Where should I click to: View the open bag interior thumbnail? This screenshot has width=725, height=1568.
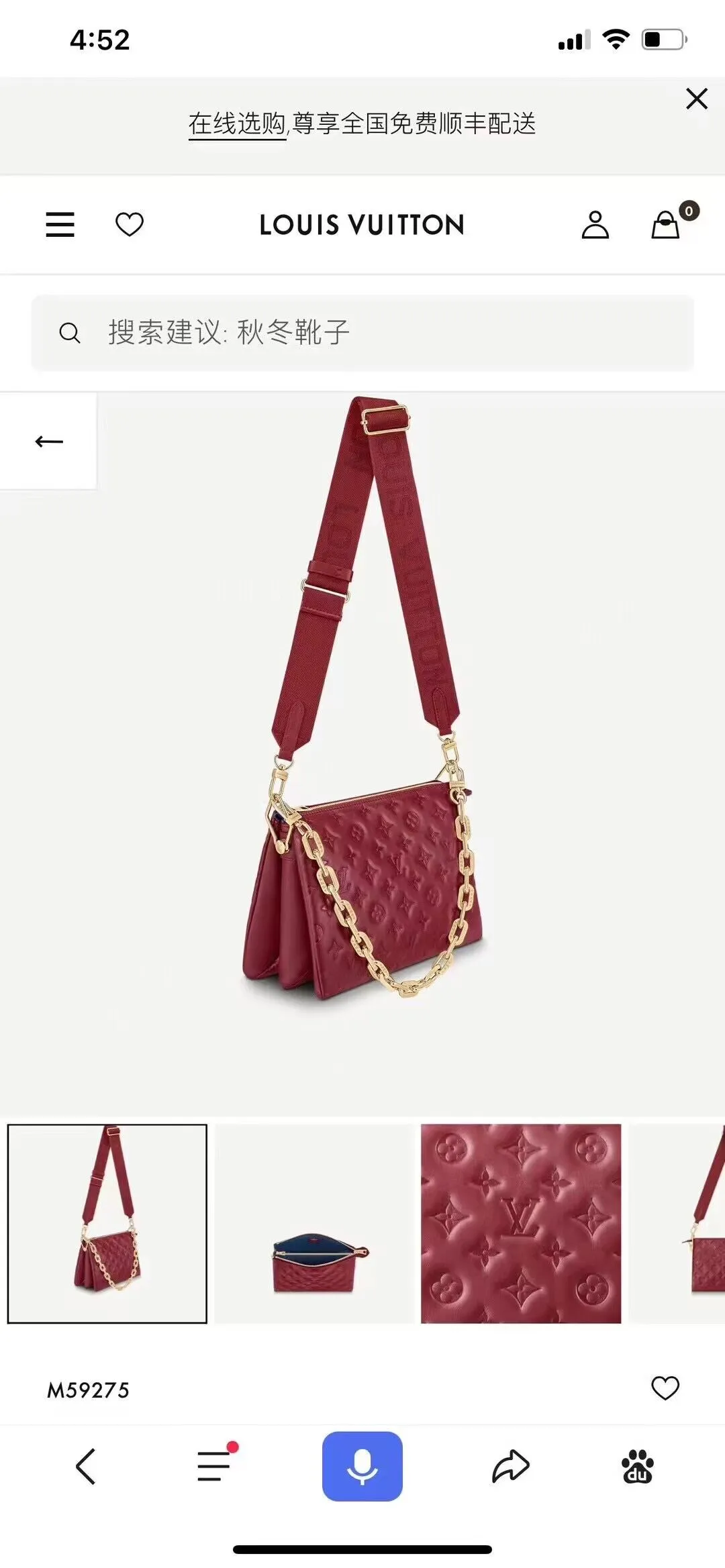point(313,1224)
